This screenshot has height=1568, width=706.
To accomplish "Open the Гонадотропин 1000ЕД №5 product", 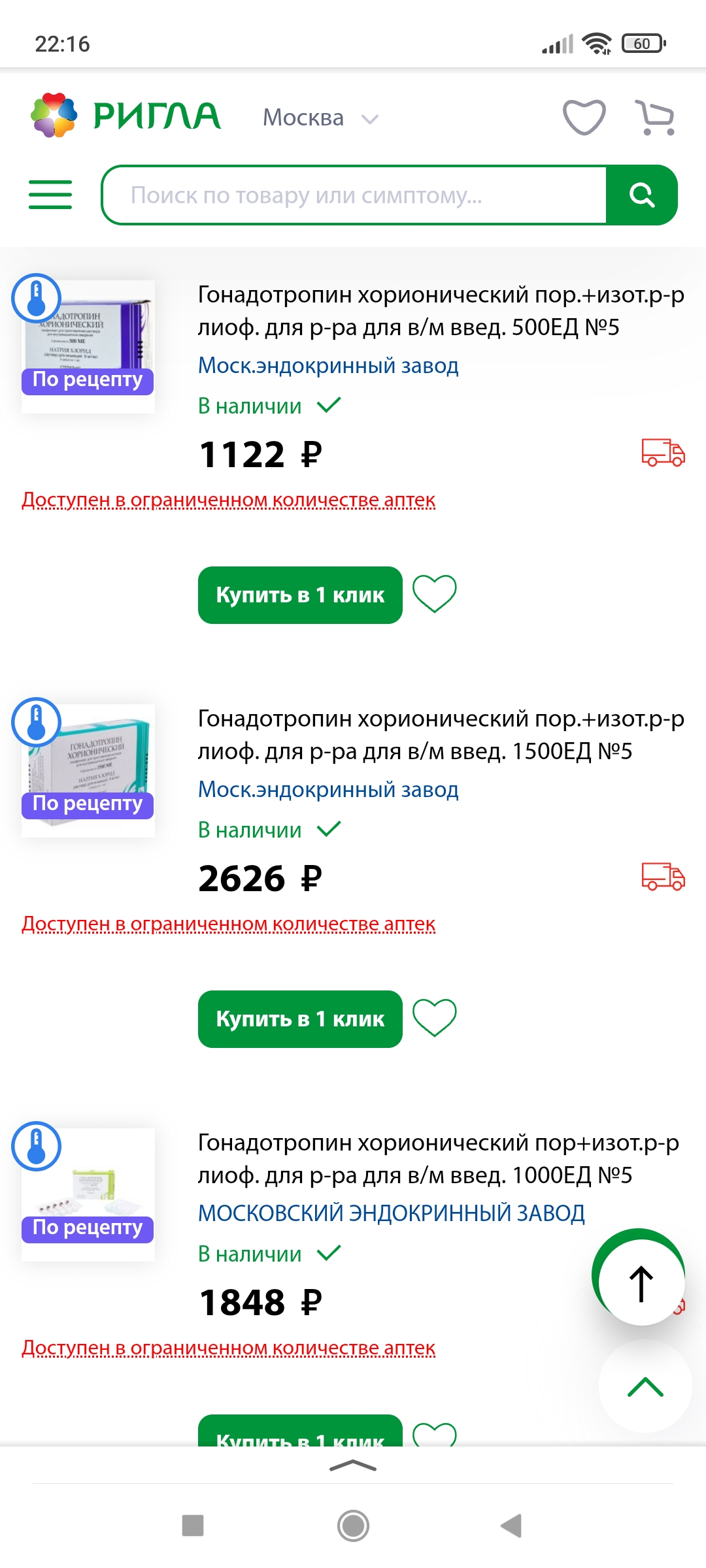I will [438, 1159].
